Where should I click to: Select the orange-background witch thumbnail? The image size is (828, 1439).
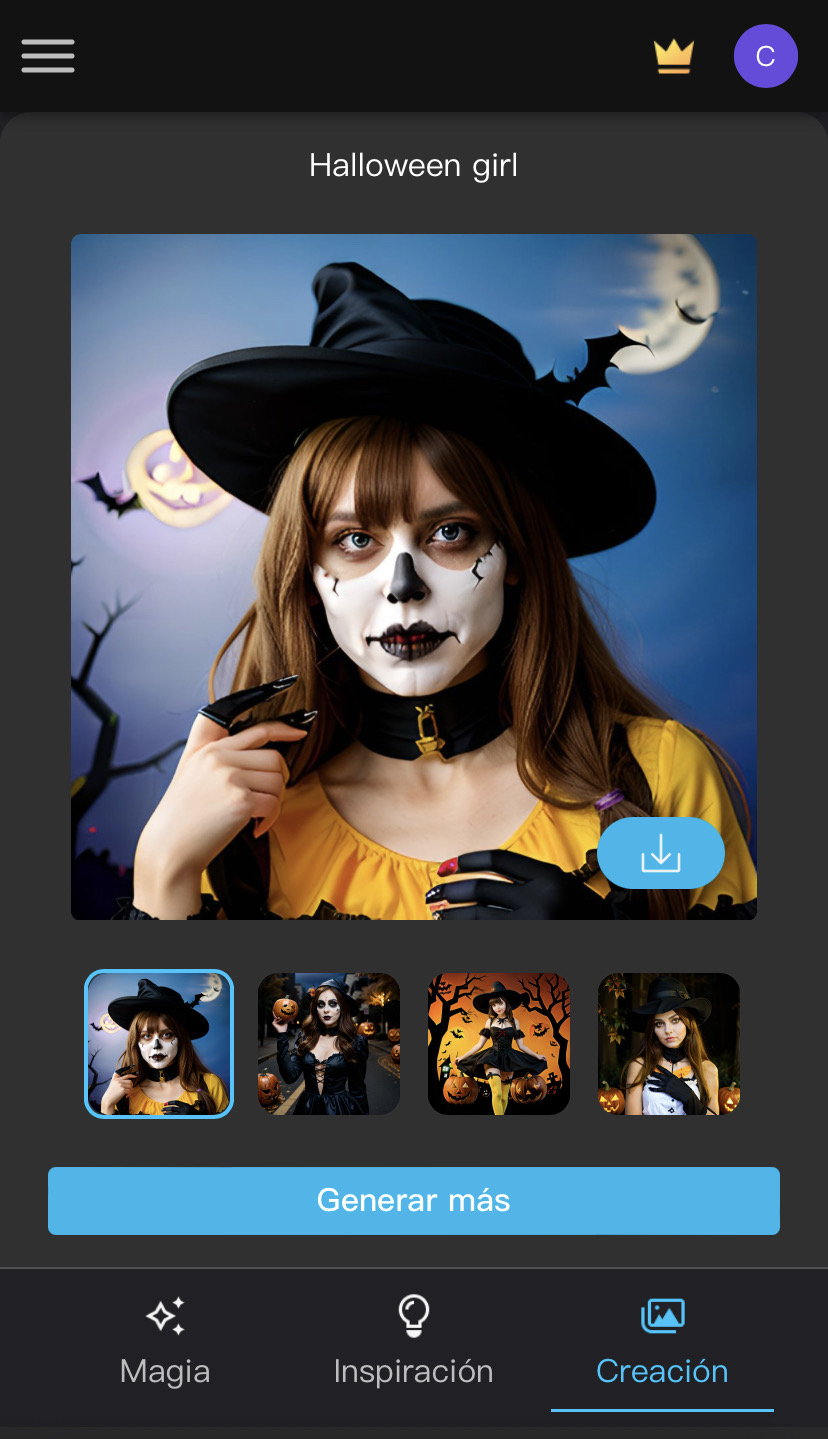[x=499, y=1044]
